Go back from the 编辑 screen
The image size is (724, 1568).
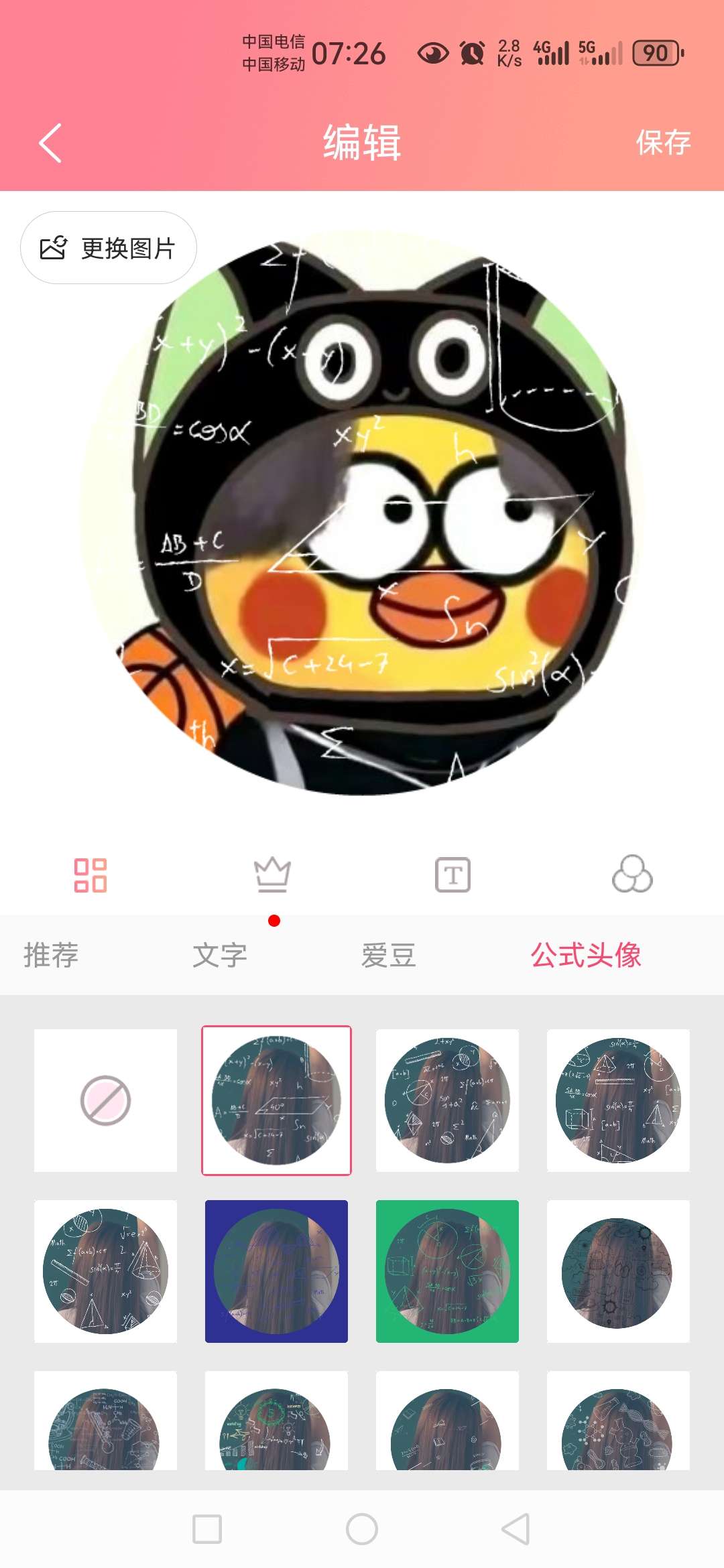coord(50,143)
